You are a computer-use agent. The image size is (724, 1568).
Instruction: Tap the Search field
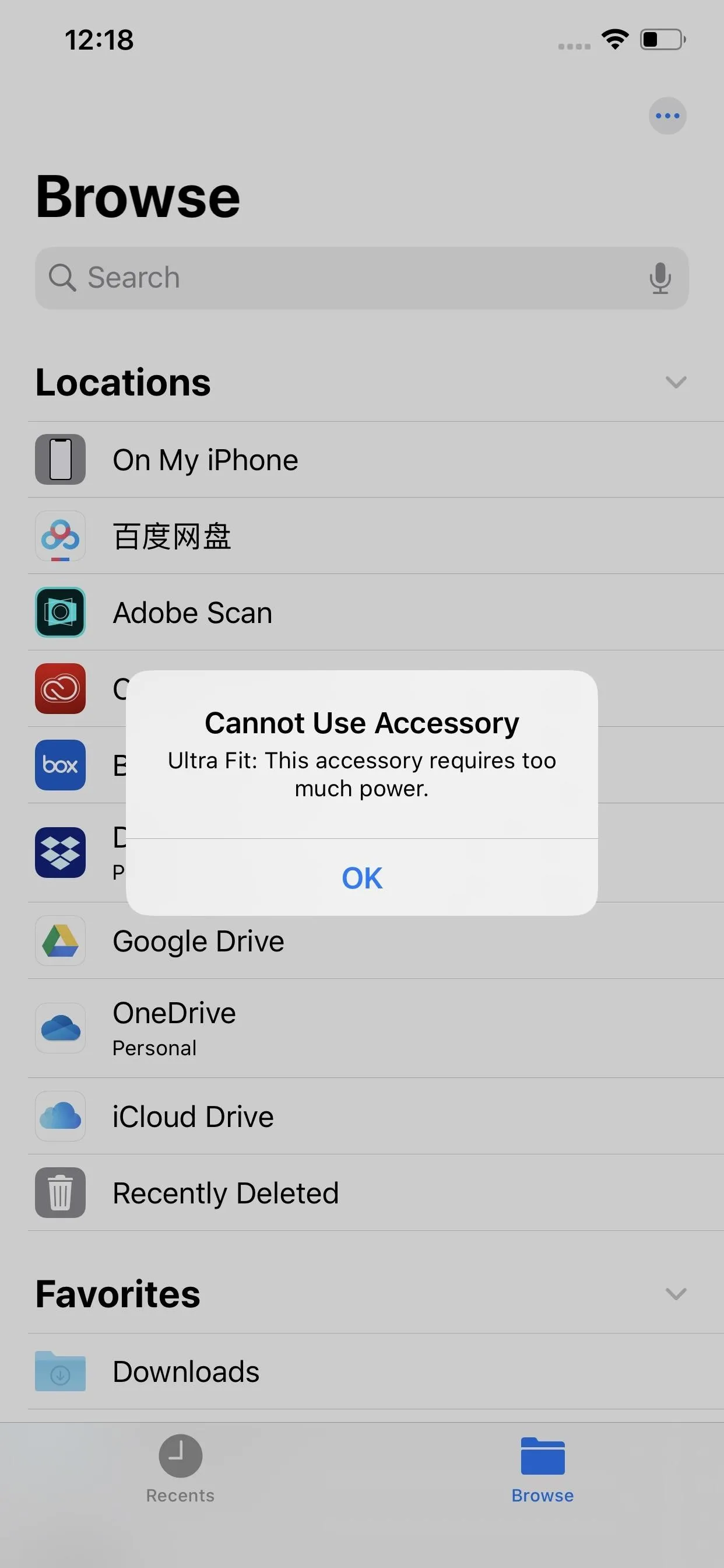pos(362,278)
